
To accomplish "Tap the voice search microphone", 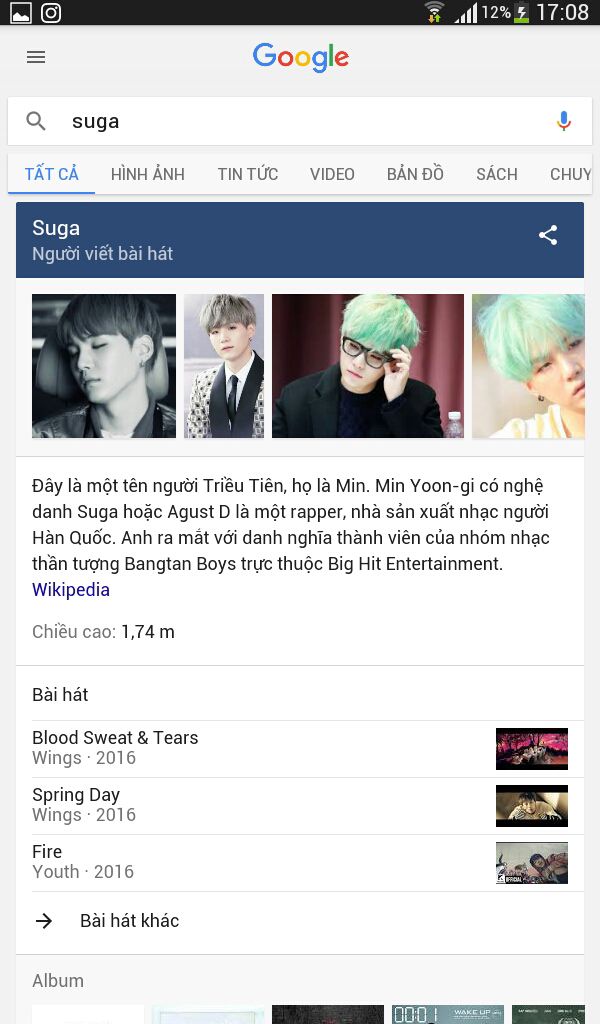I will (563, 121).
